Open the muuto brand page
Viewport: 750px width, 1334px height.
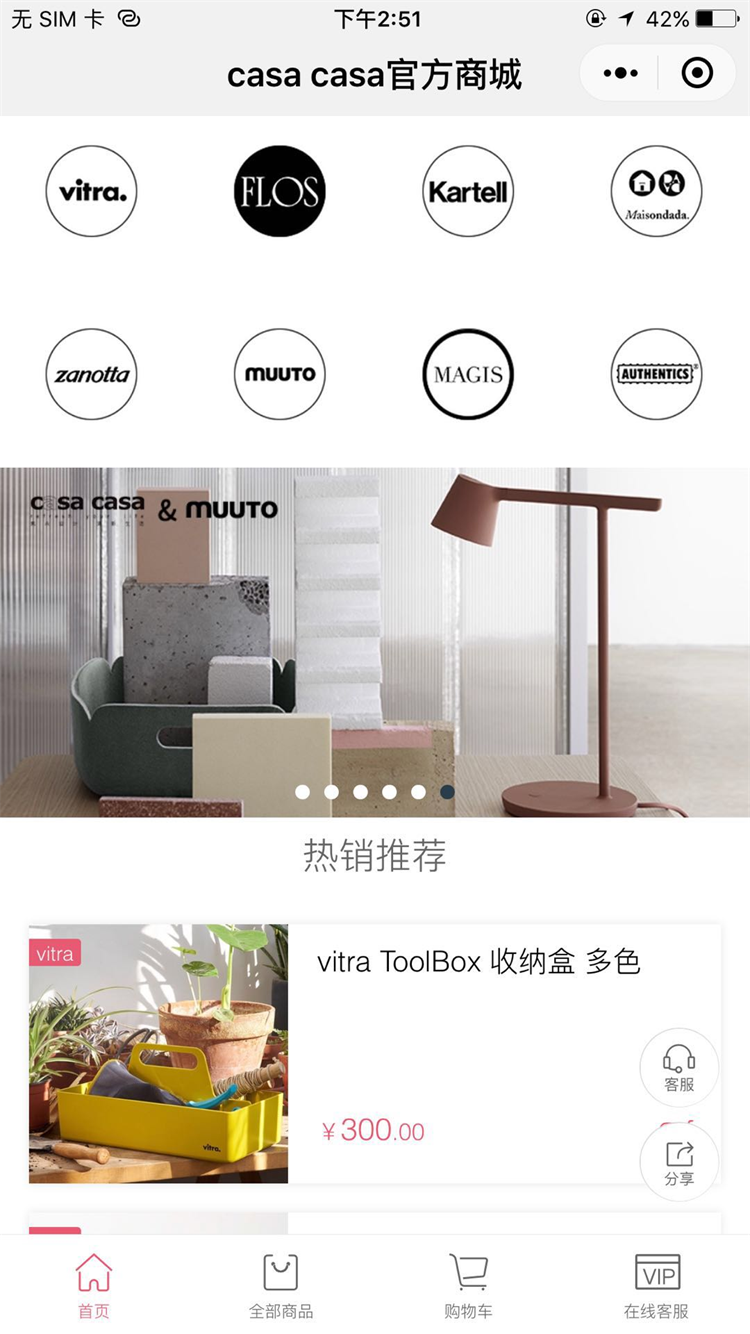[x=279, y=374]
